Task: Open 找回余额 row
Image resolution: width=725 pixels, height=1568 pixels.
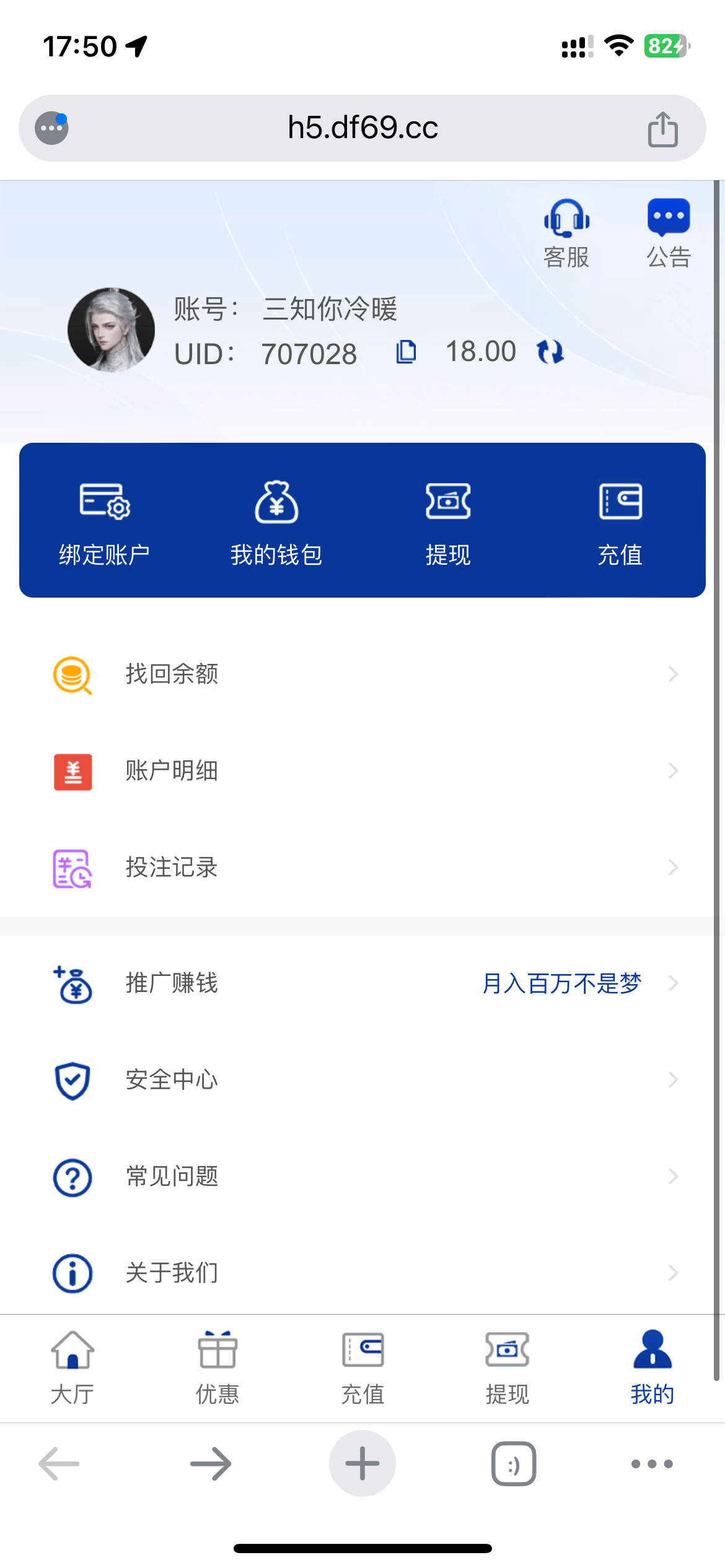Action: click(362, 674)
